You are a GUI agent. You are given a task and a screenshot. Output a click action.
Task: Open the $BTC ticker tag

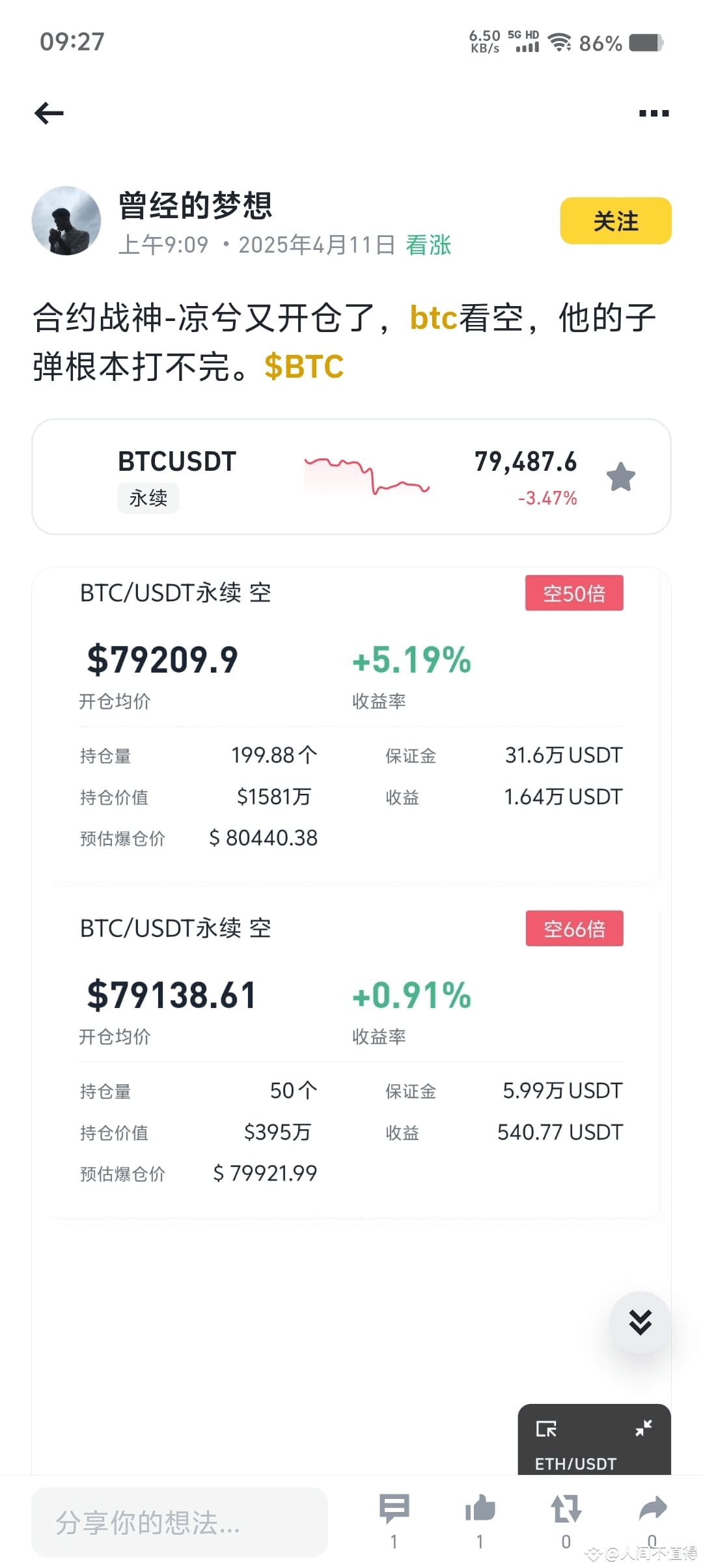pos(303,367)
